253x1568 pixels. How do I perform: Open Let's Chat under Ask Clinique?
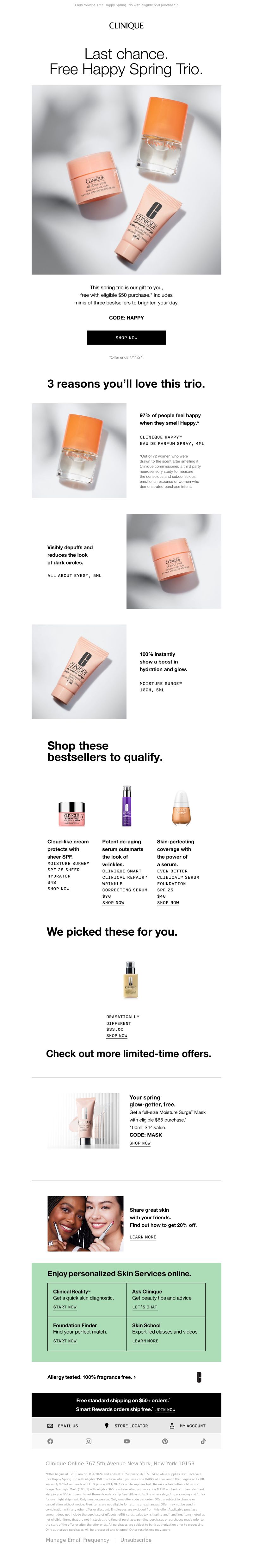pyautogui.click(x=145, y=1307)
